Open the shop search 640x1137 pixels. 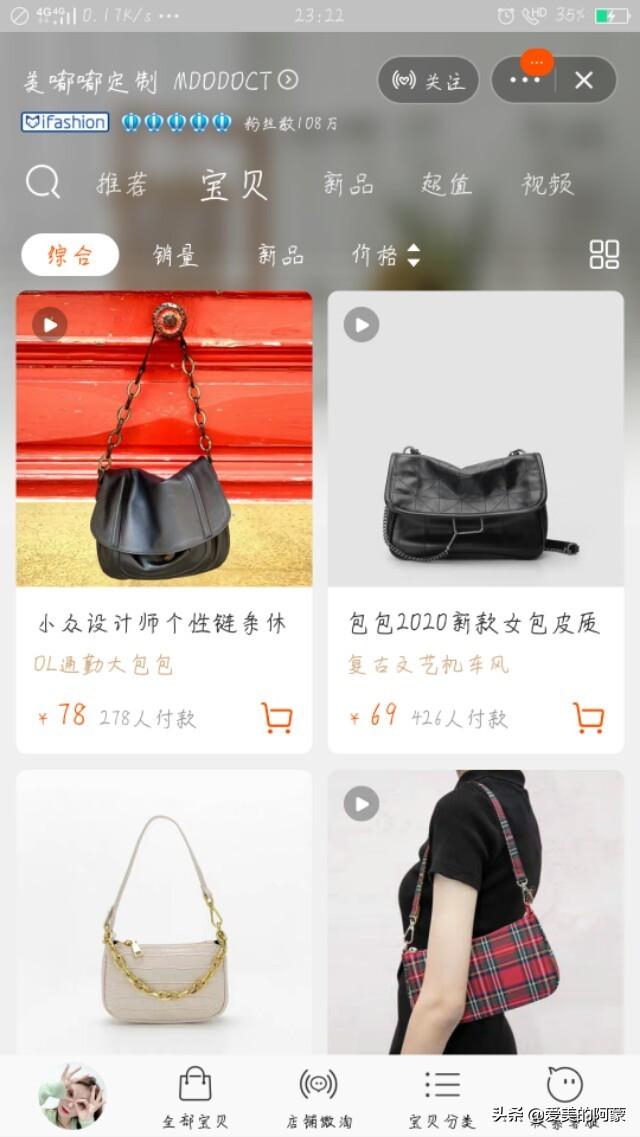[x=43, y=183]
